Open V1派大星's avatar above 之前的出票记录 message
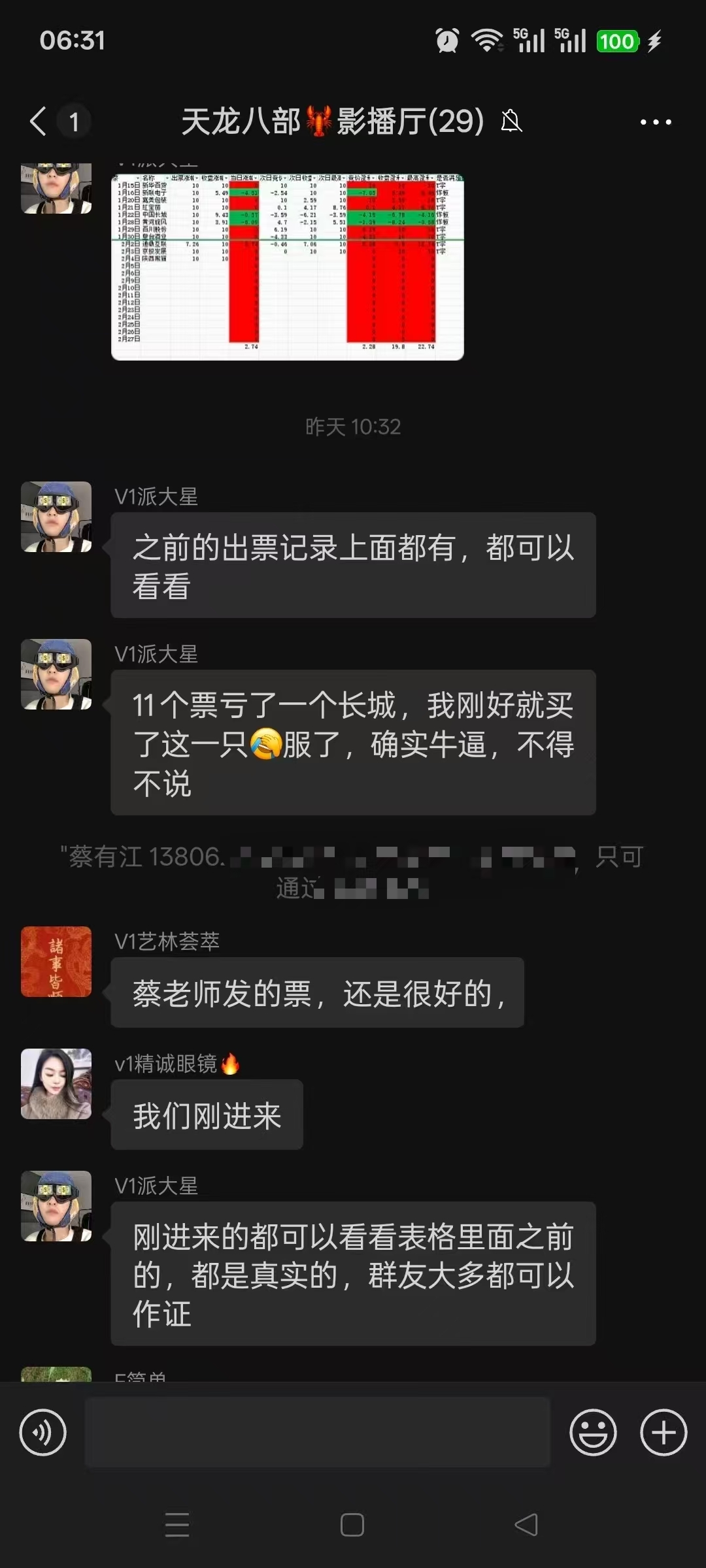The width and height of the screenshot is (706, 1568). click(x=56, y=517)
